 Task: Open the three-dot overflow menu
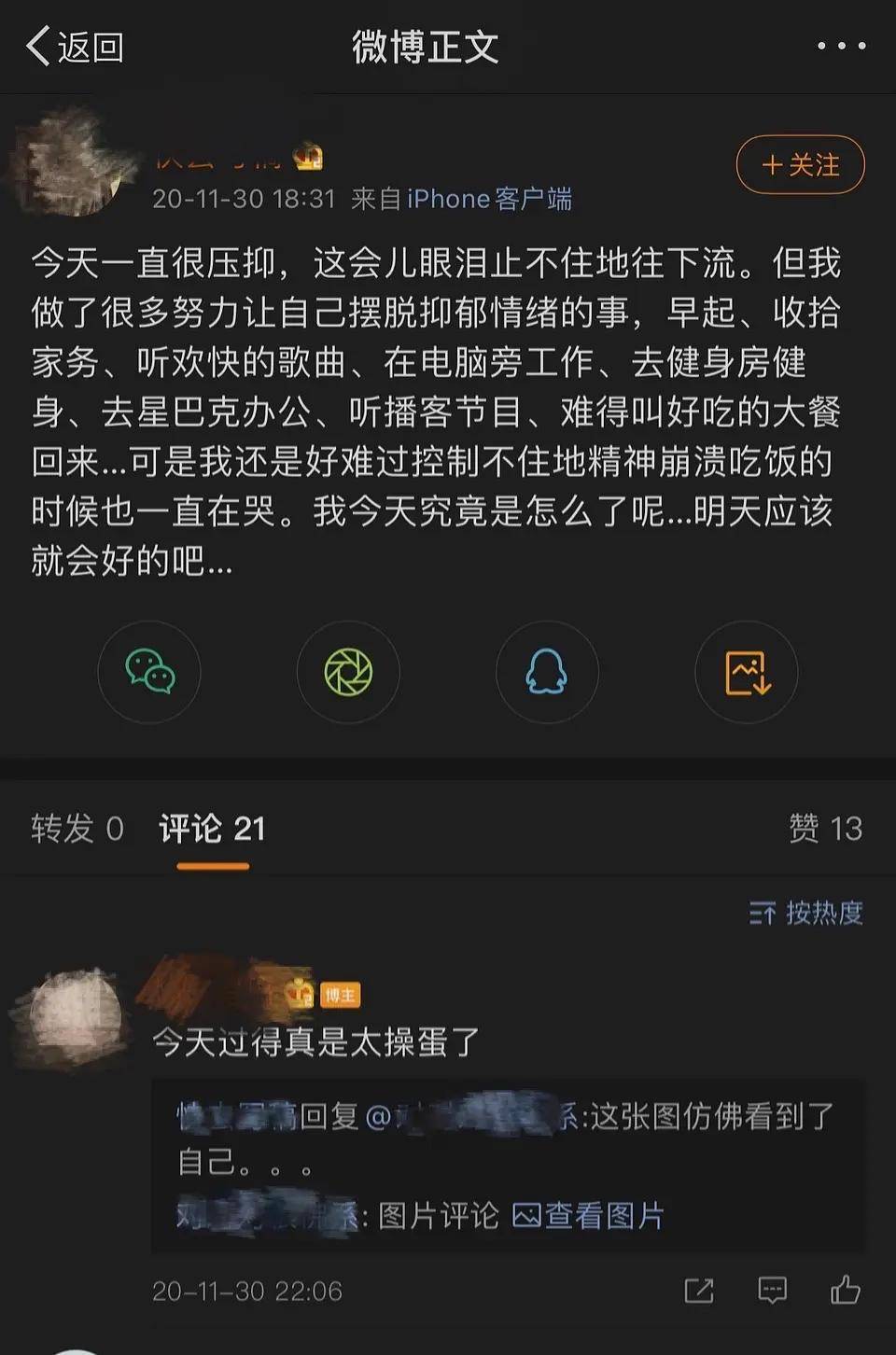(841, 46)
